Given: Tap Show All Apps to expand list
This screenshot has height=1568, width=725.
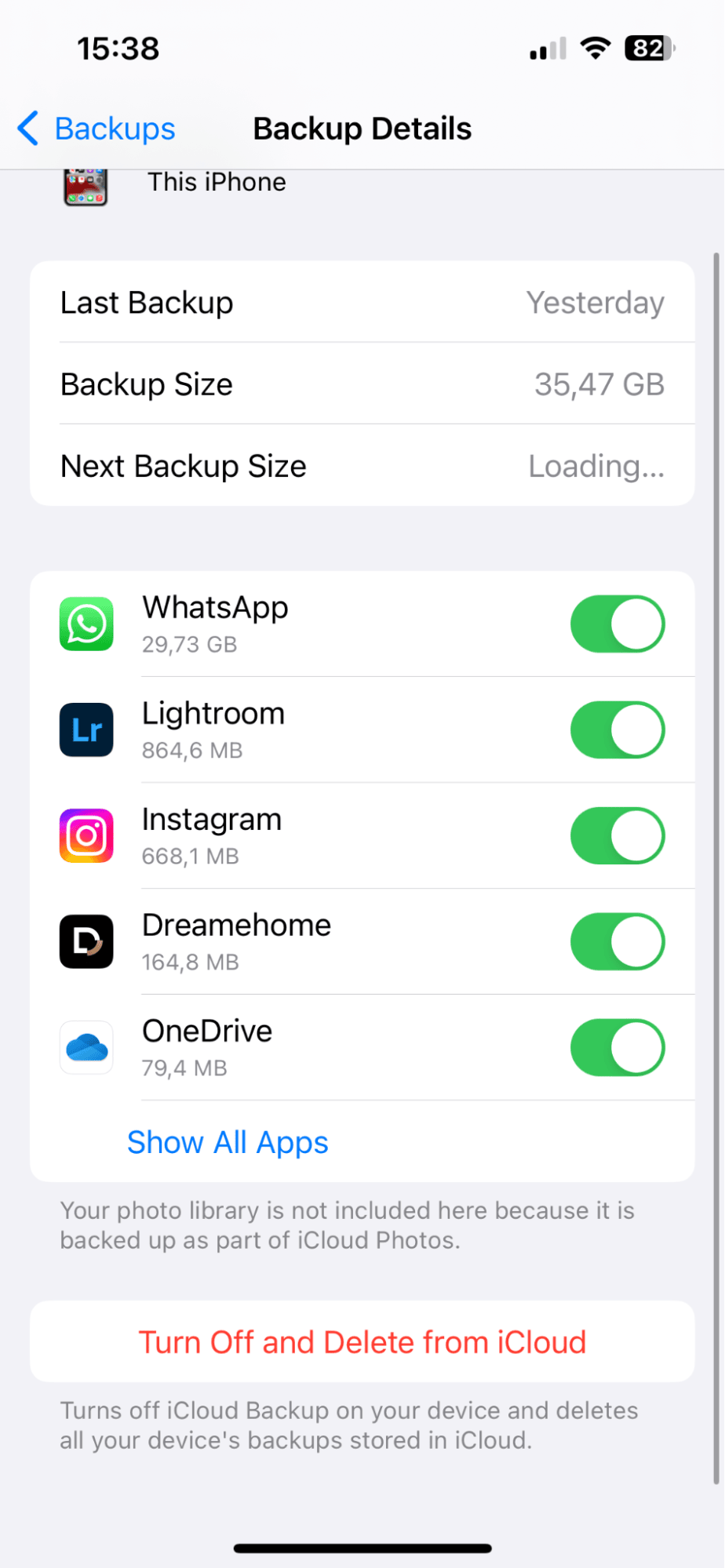Looking at the screenshot, I should 228,1142.
